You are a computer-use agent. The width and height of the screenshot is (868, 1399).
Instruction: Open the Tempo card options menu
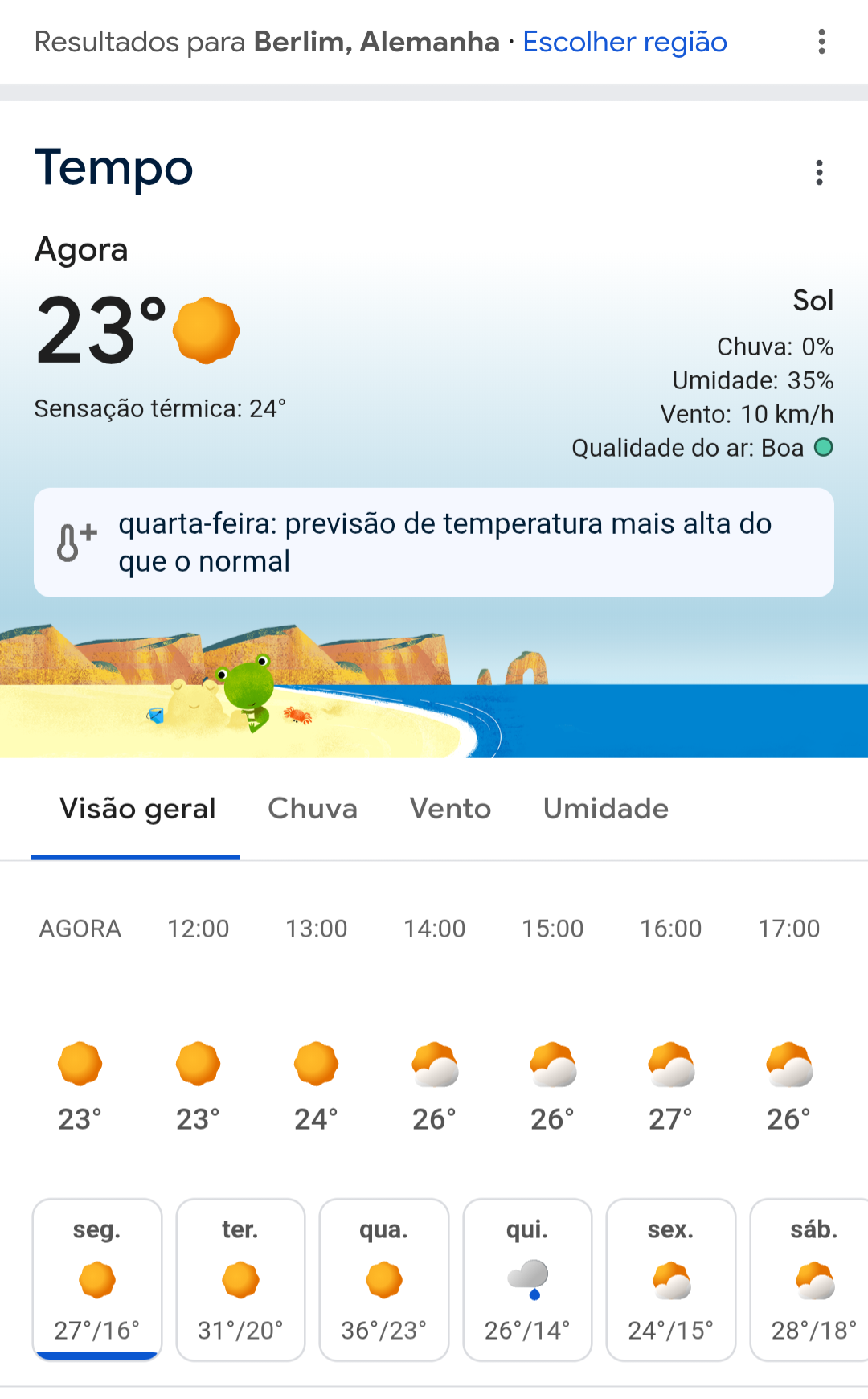[x=819, y=172]
